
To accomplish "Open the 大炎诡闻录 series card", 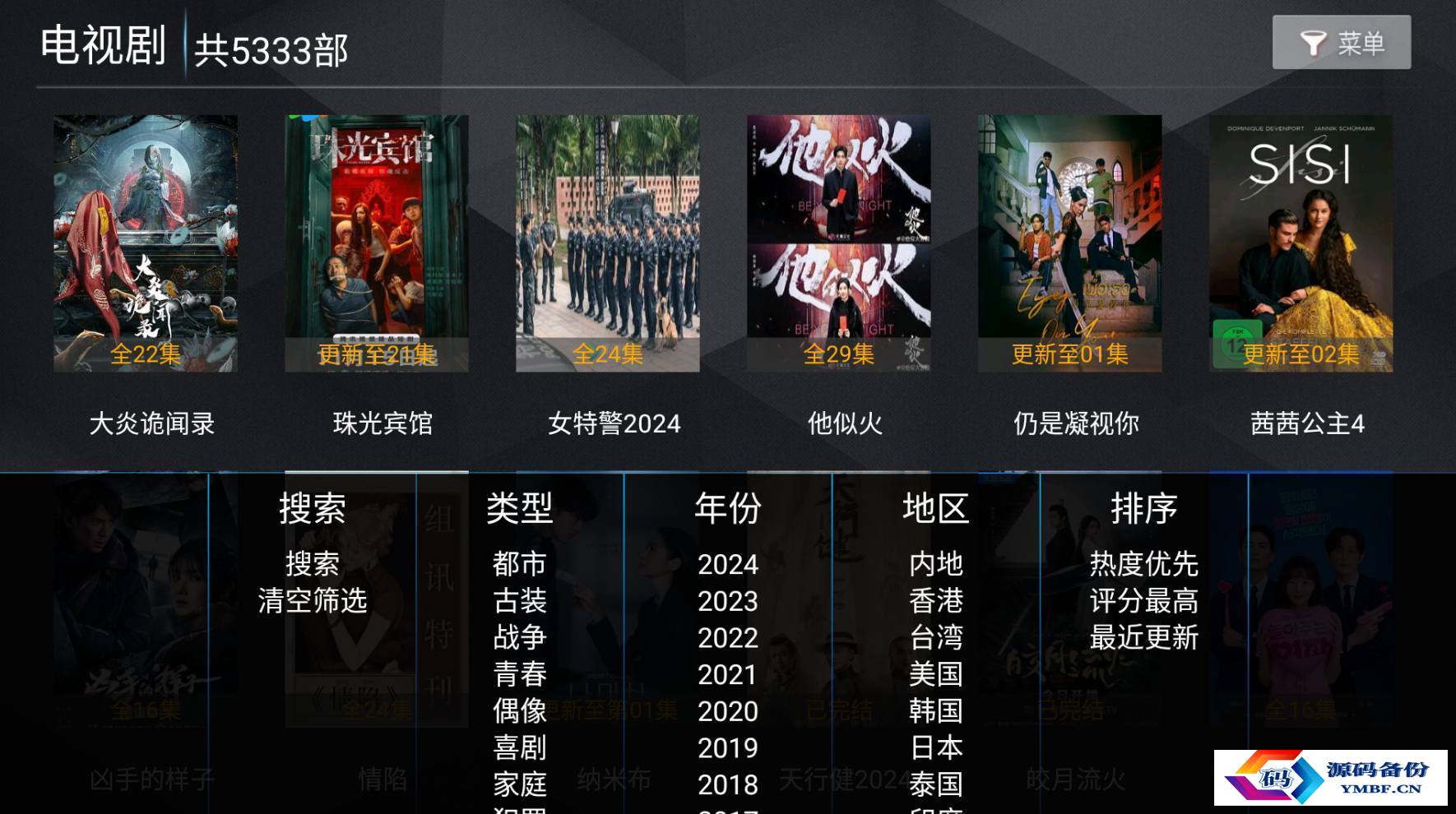I will coord(146,244).
